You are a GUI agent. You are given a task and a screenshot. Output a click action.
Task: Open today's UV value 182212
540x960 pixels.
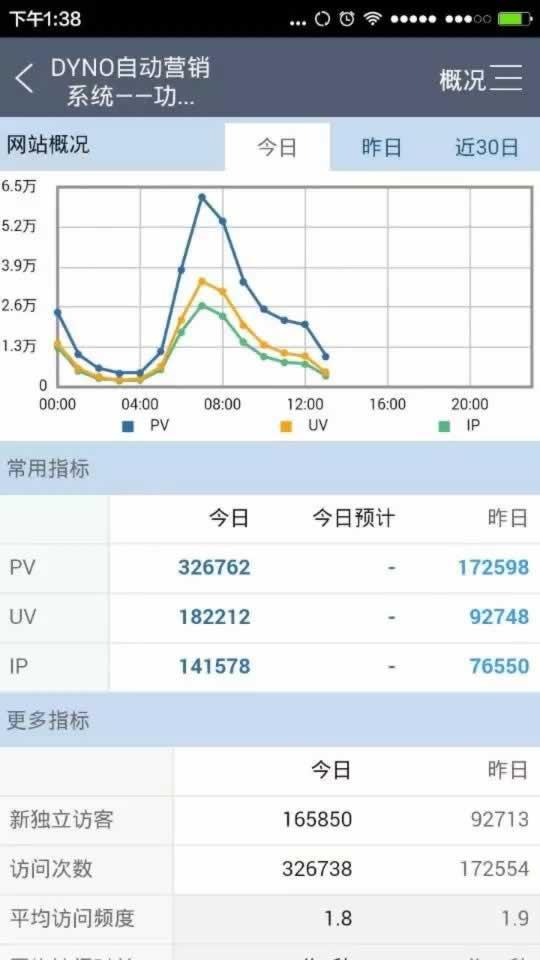pos(214,617)
